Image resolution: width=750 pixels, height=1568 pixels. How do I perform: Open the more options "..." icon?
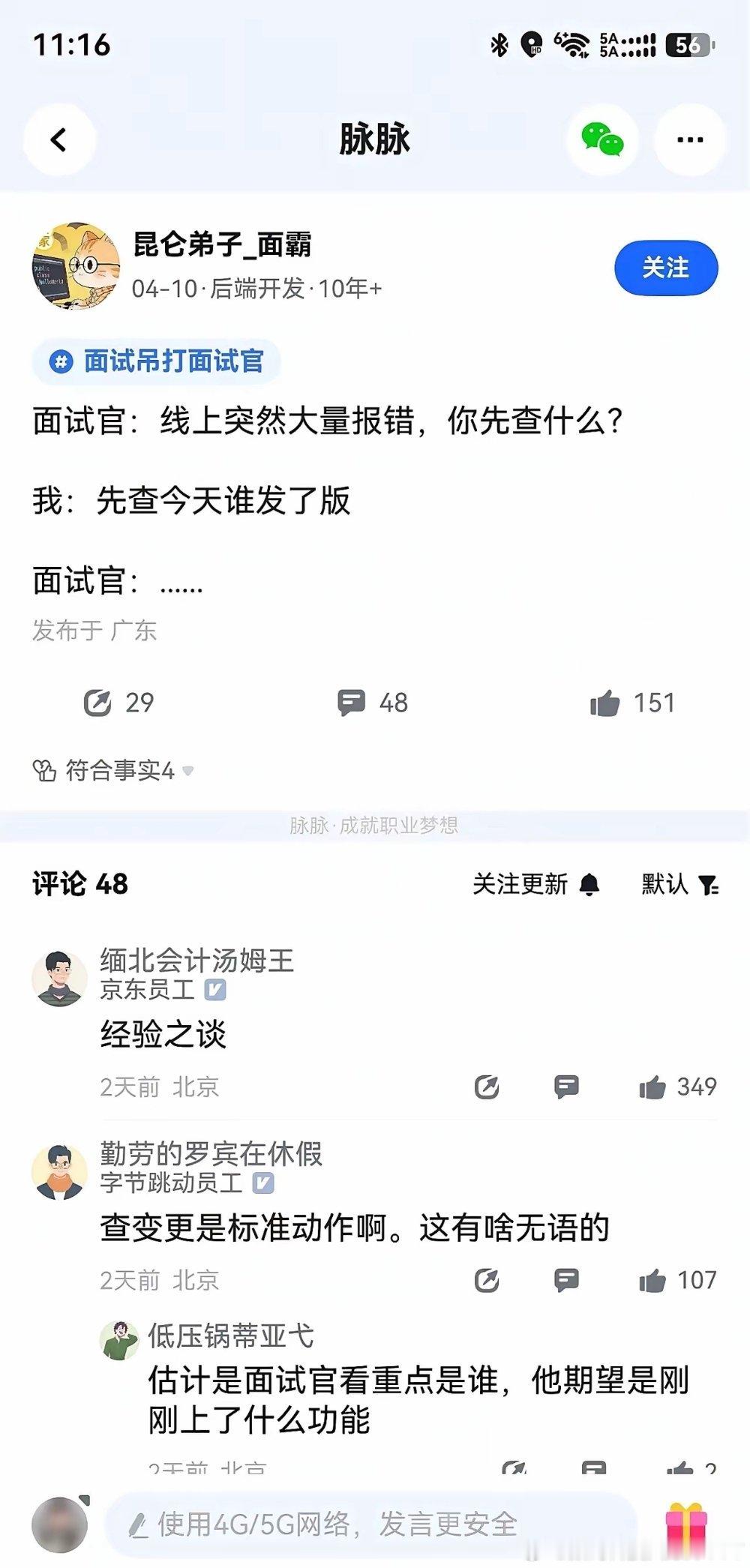[x=686, y=139]
